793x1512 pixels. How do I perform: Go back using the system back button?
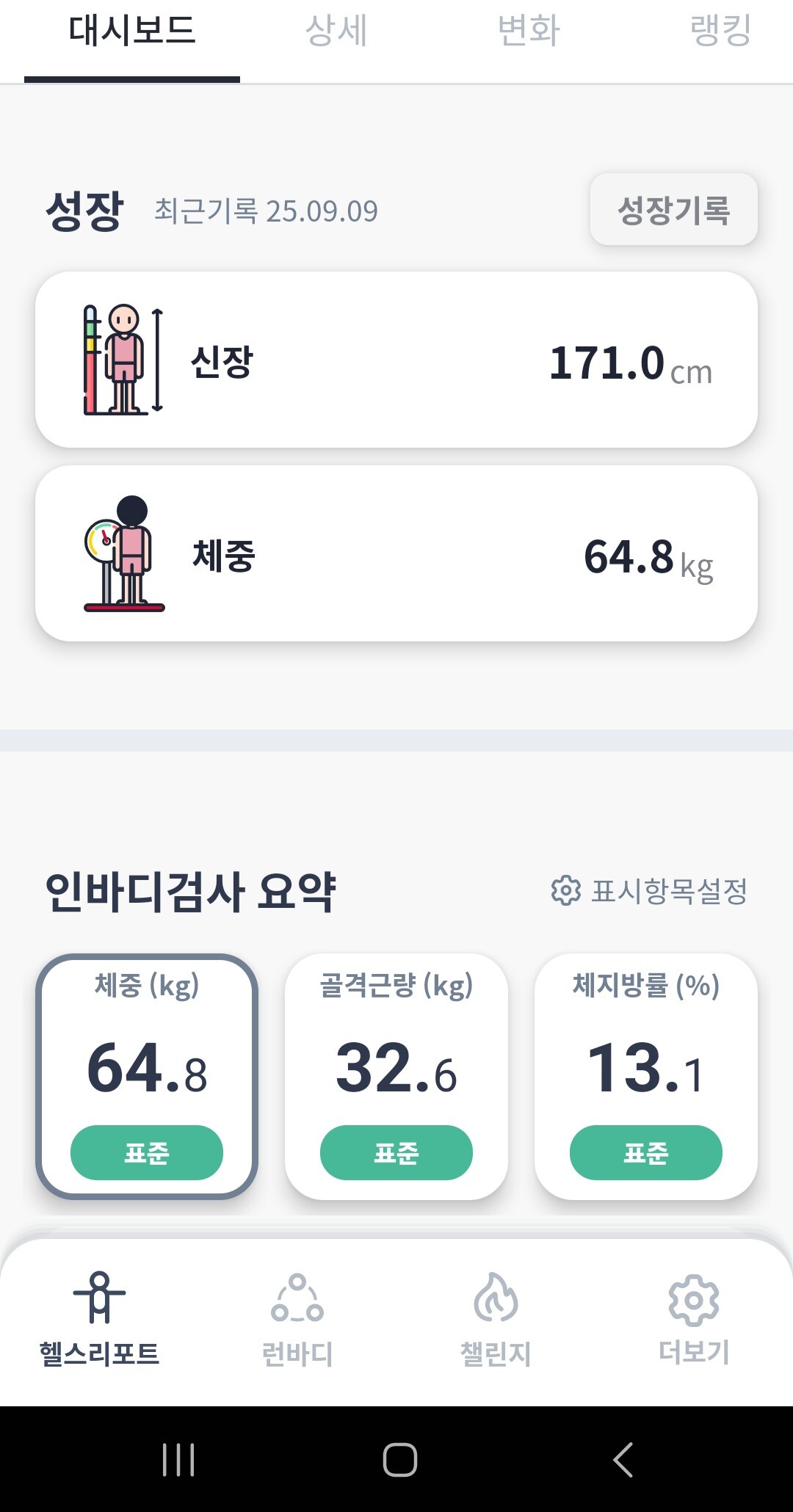(x=623, y=1459)
